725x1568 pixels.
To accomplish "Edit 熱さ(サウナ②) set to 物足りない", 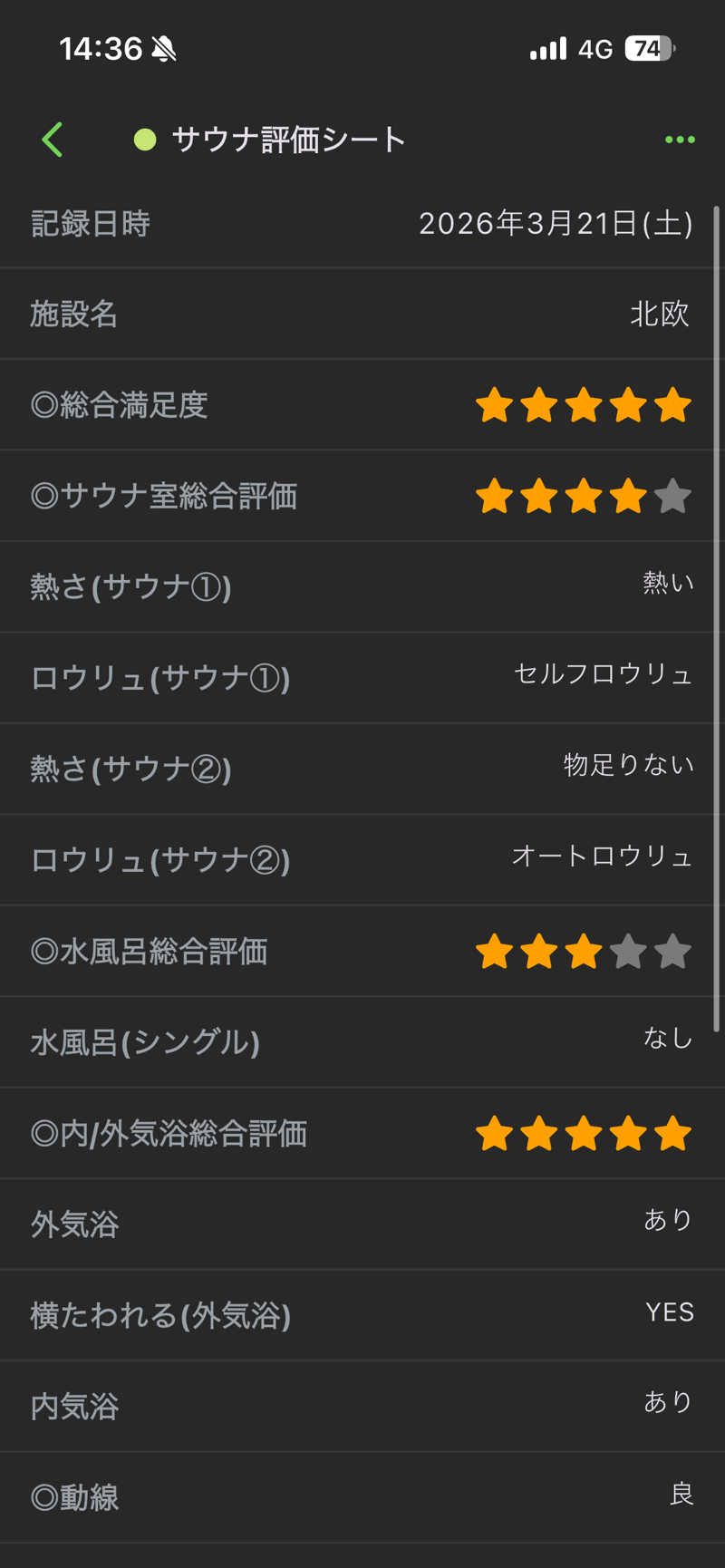I will click(x=628, y=765).
